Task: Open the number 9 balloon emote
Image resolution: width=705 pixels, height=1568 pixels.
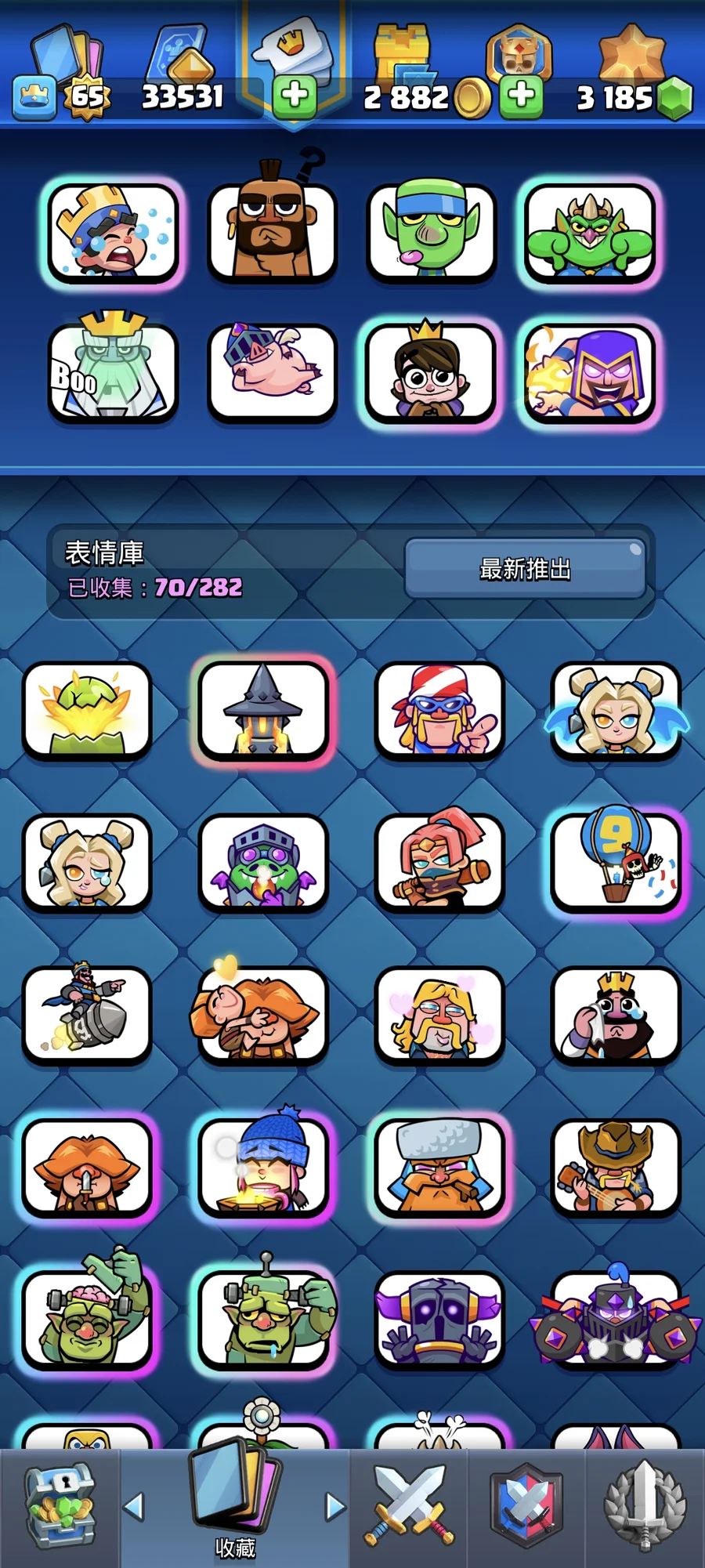Action: [616, 862]
